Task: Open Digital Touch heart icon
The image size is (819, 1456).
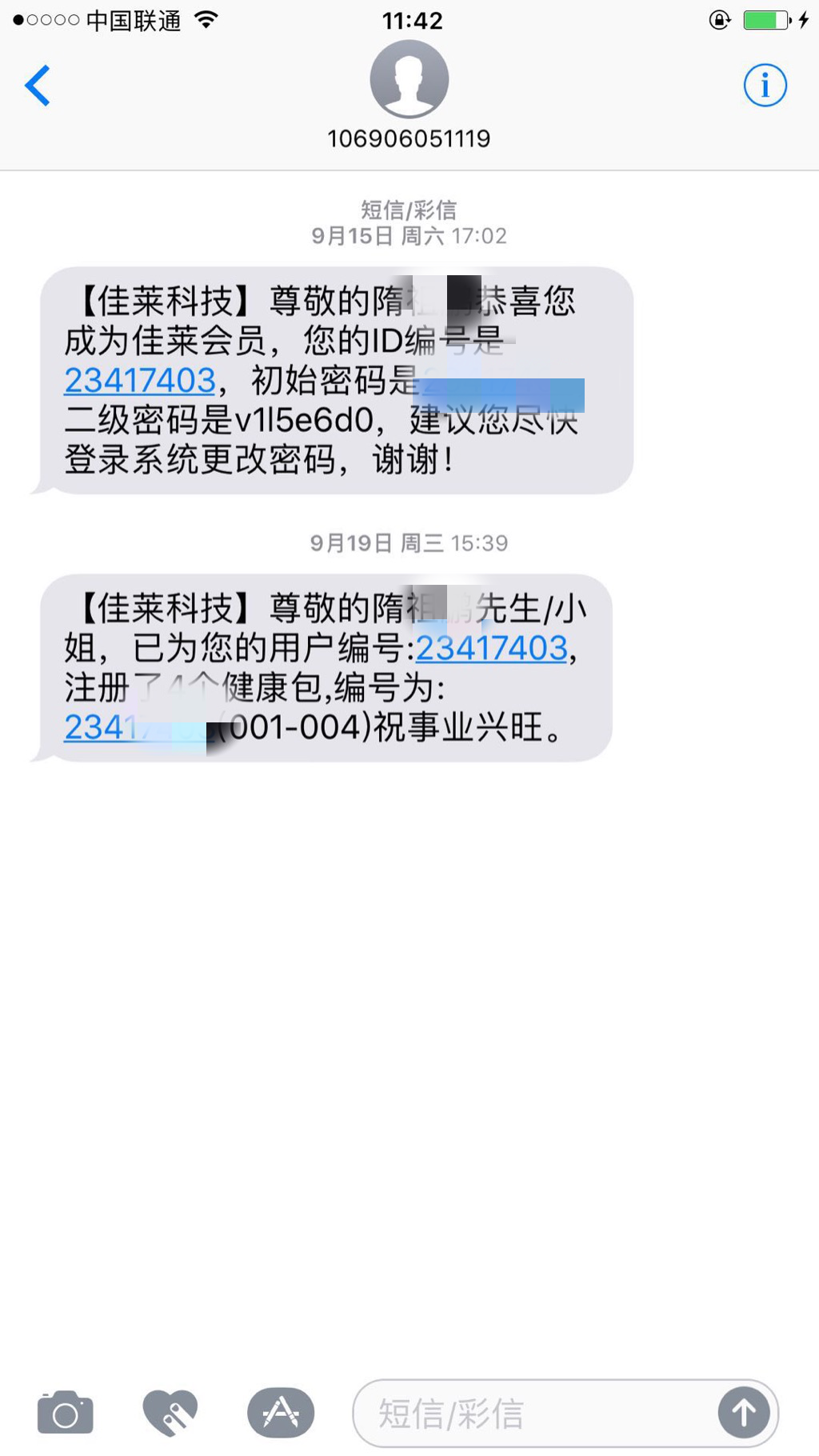Action: click(170, 1414)
